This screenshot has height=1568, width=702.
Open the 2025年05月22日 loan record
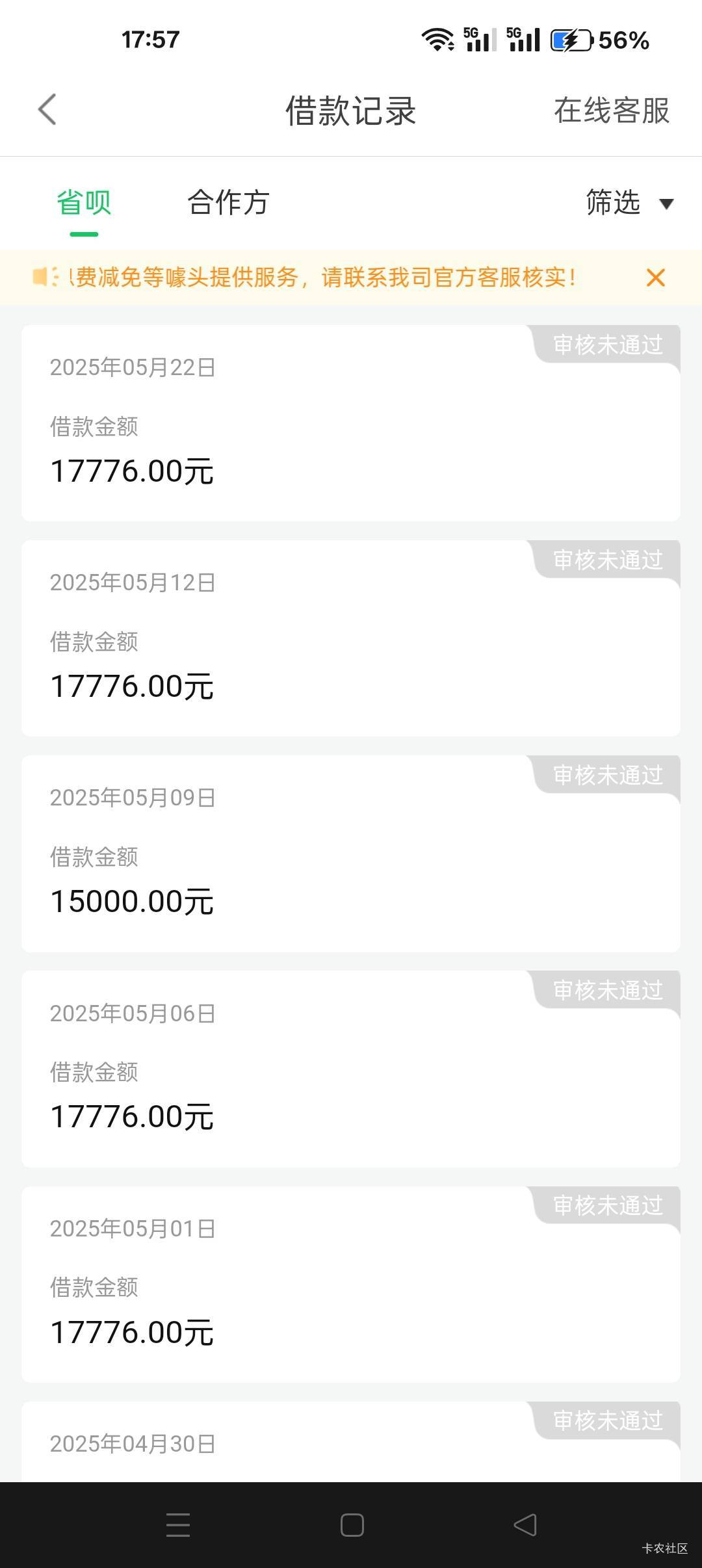coord(351,423)
